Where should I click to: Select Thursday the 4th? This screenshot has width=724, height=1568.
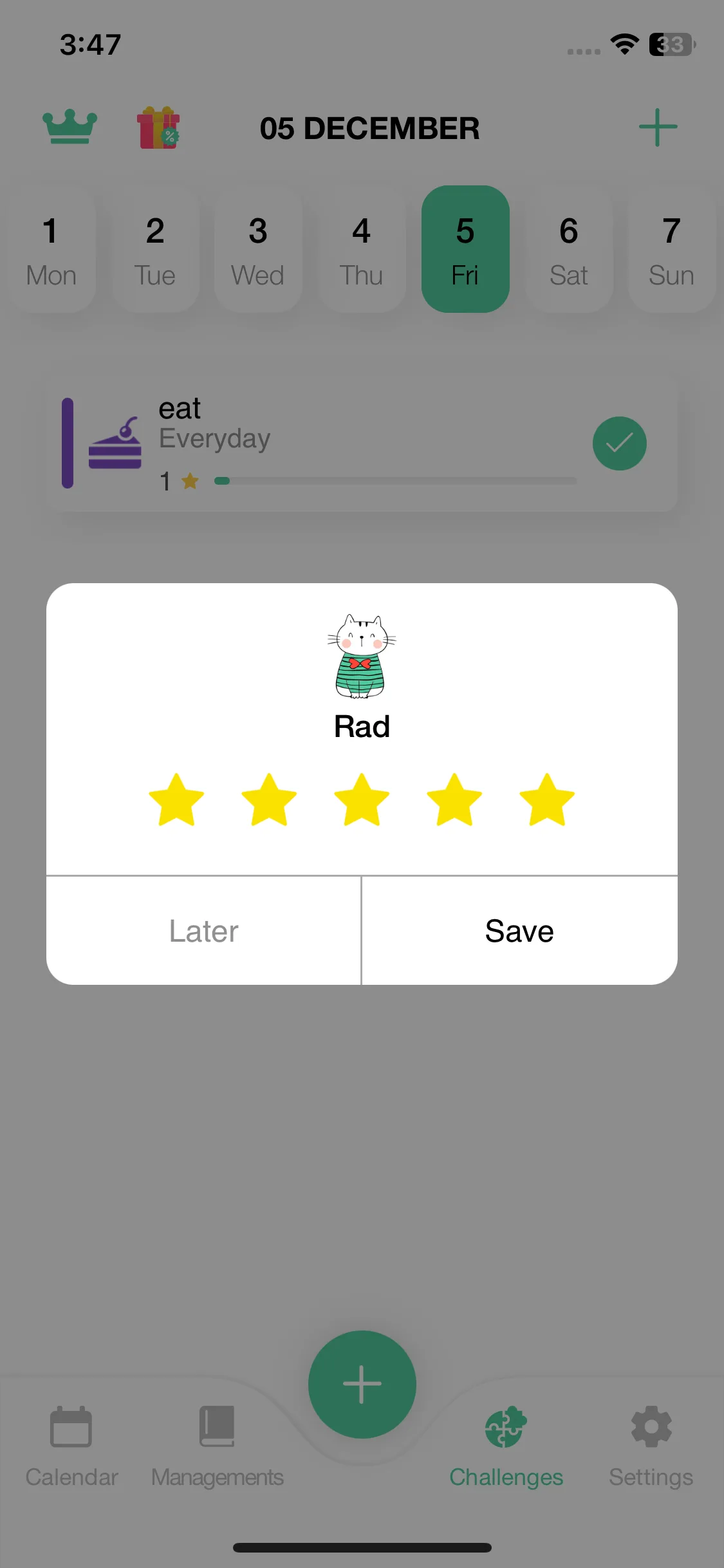click(x=362, y=250)
